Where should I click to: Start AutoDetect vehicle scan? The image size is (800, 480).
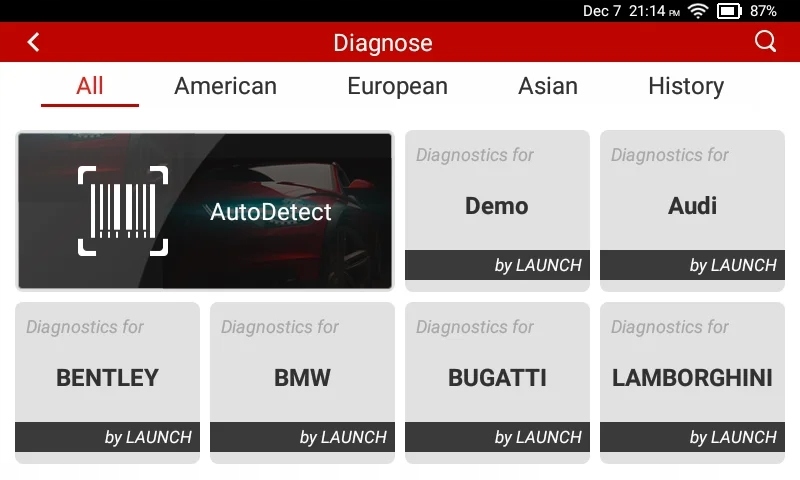click(x=205, y=211)
